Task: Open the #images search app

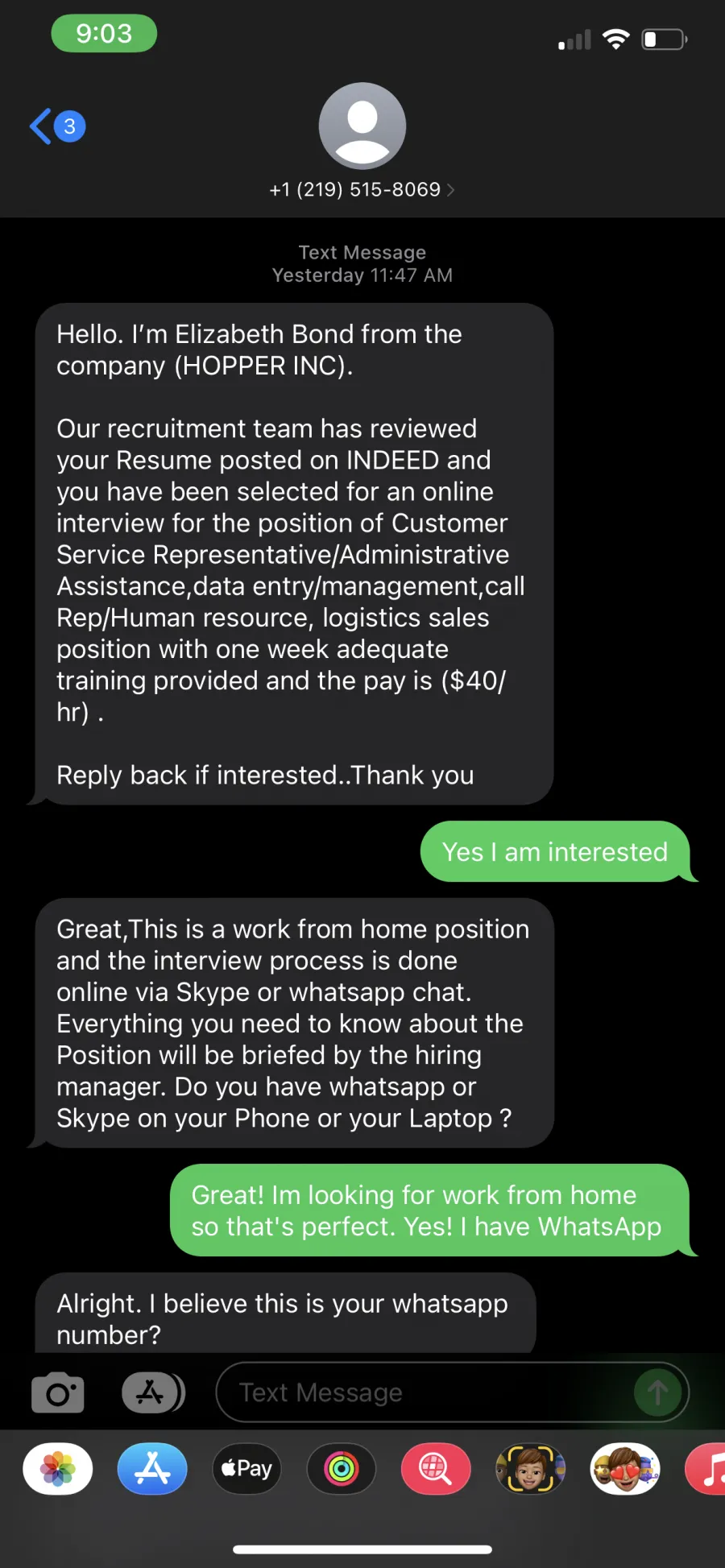Action: [x=436, y=1469]
